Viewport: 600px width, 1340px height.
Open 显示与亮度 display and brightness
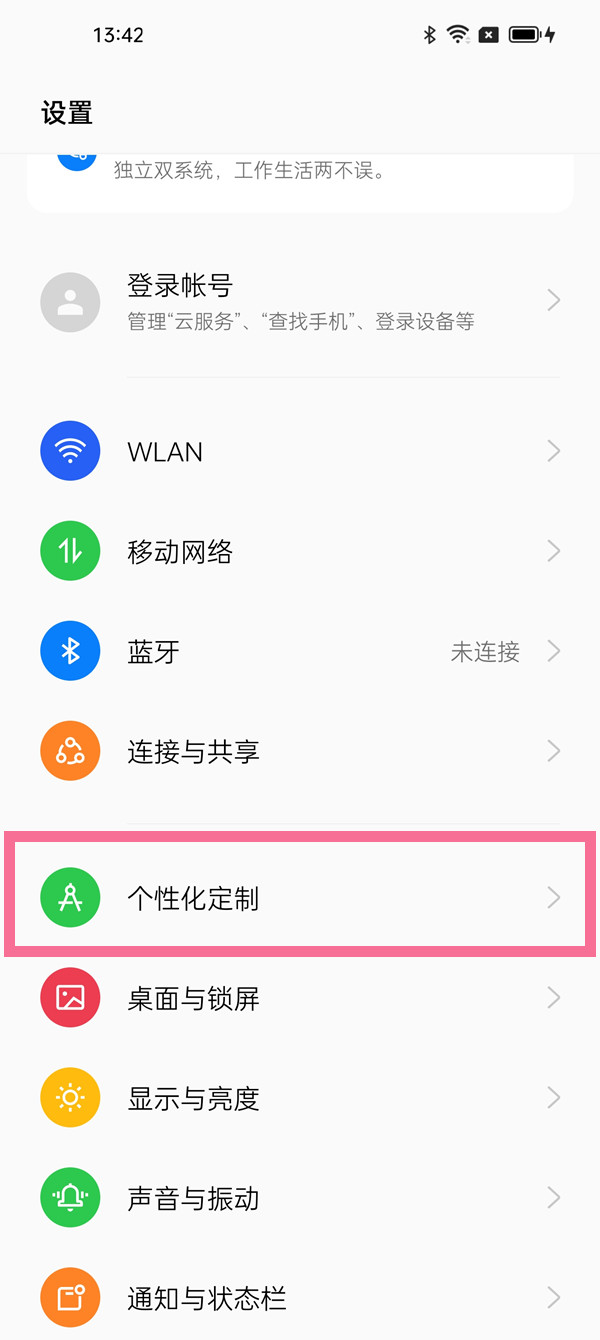pos(300,1098)
